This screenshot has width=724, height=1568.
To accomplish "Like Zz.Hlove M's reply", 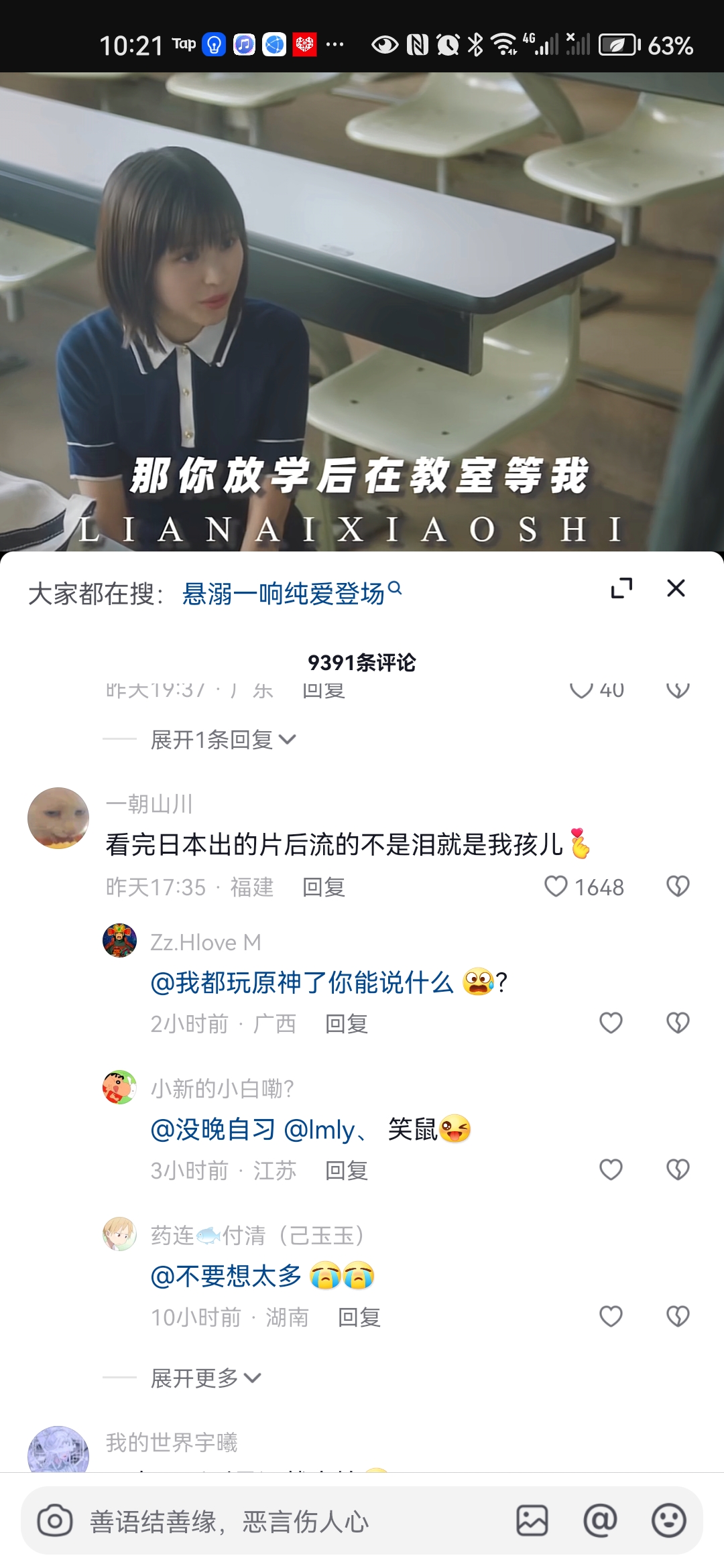I will pyautogui.click(x=611, y=1023).
